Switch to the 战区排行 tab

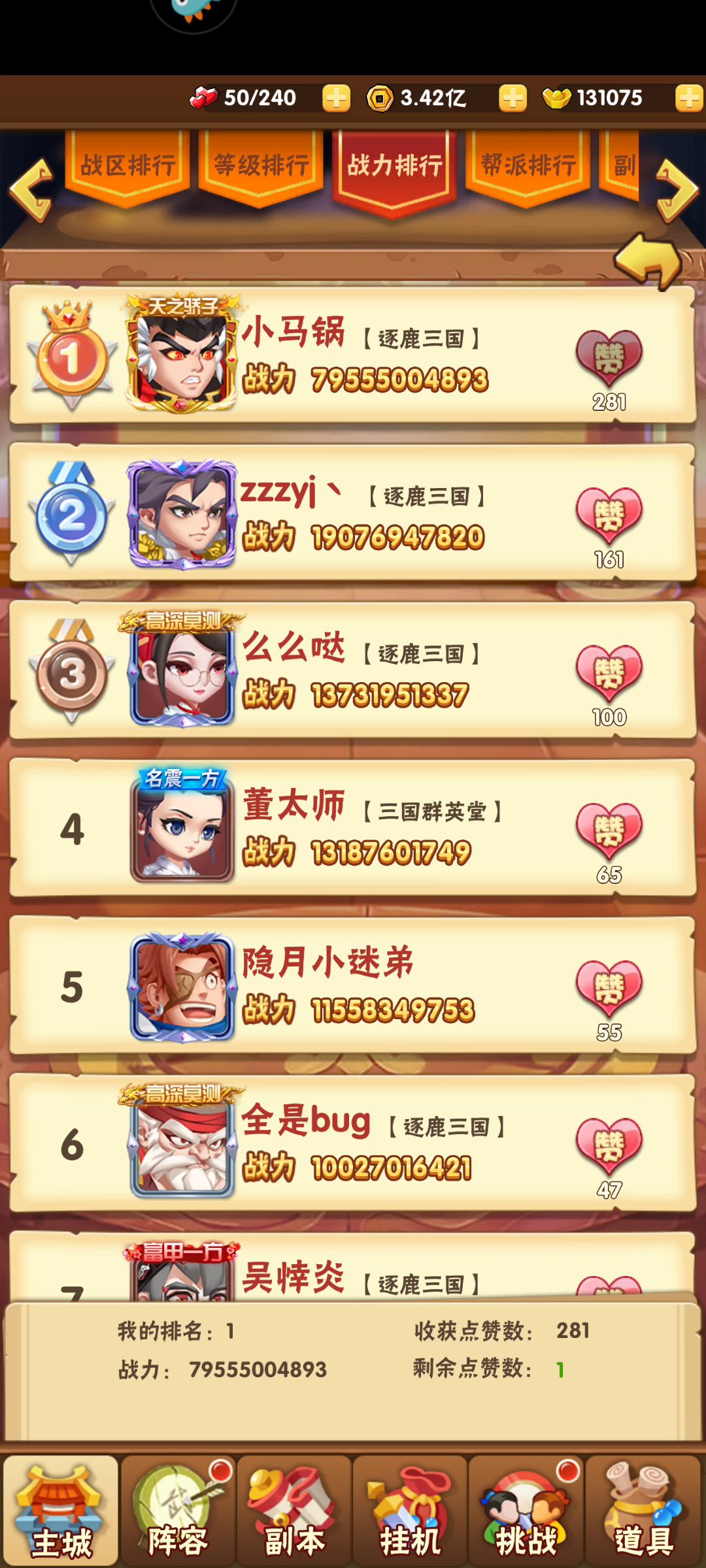[x=127, y=165]
